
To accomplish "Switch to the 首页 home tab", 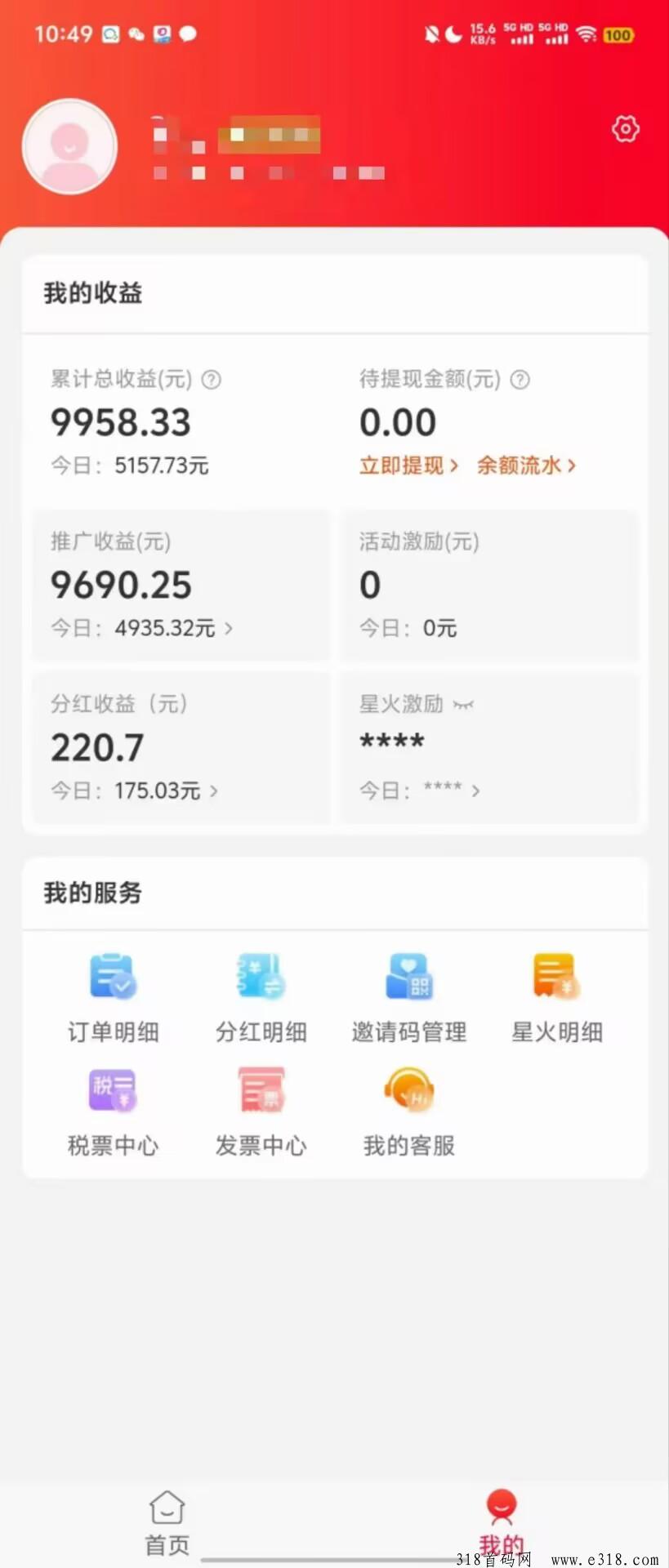I will (x=167, y=1522).
